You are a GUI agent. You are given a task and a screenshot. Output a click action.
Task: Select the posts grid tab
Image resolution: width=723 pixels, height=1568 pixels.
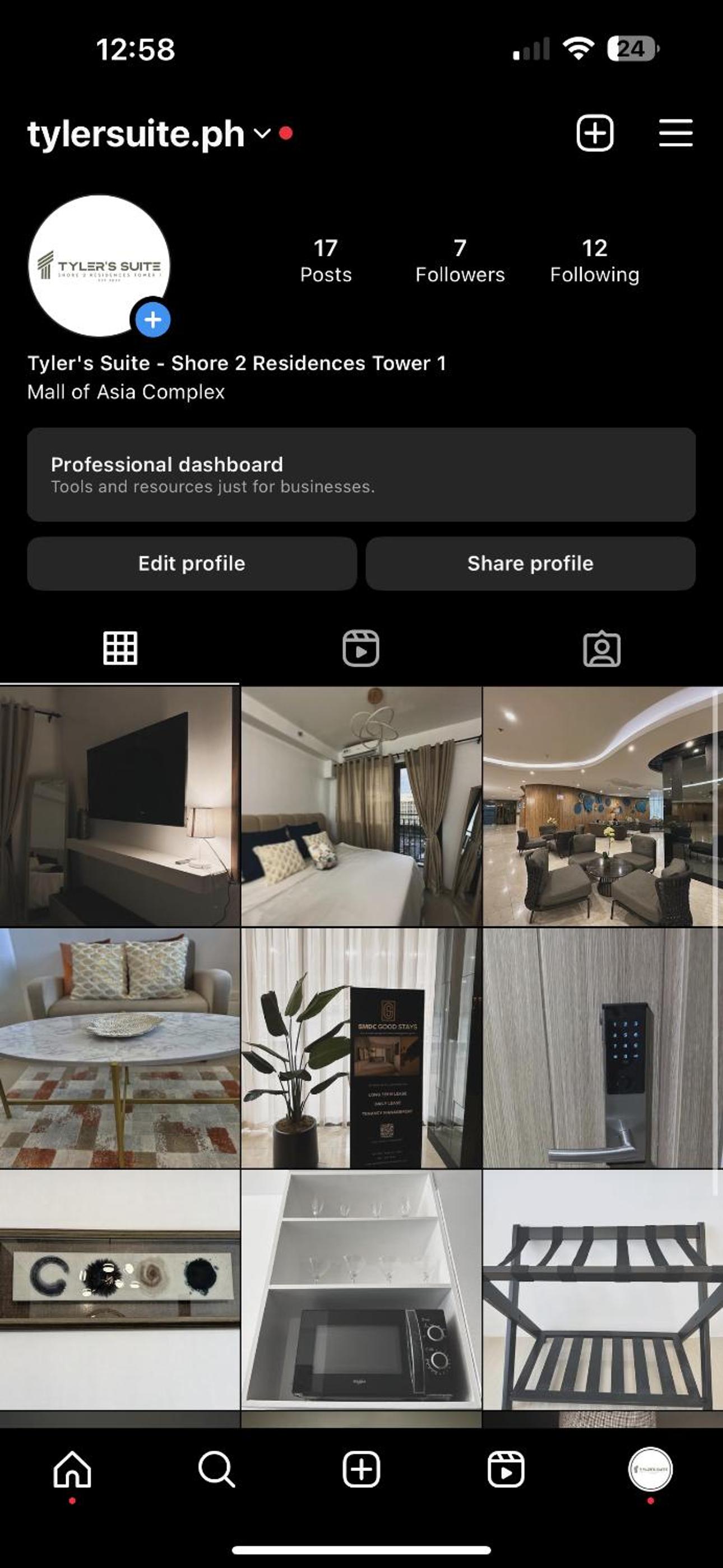pyautogui.click(x=120, y=648)
